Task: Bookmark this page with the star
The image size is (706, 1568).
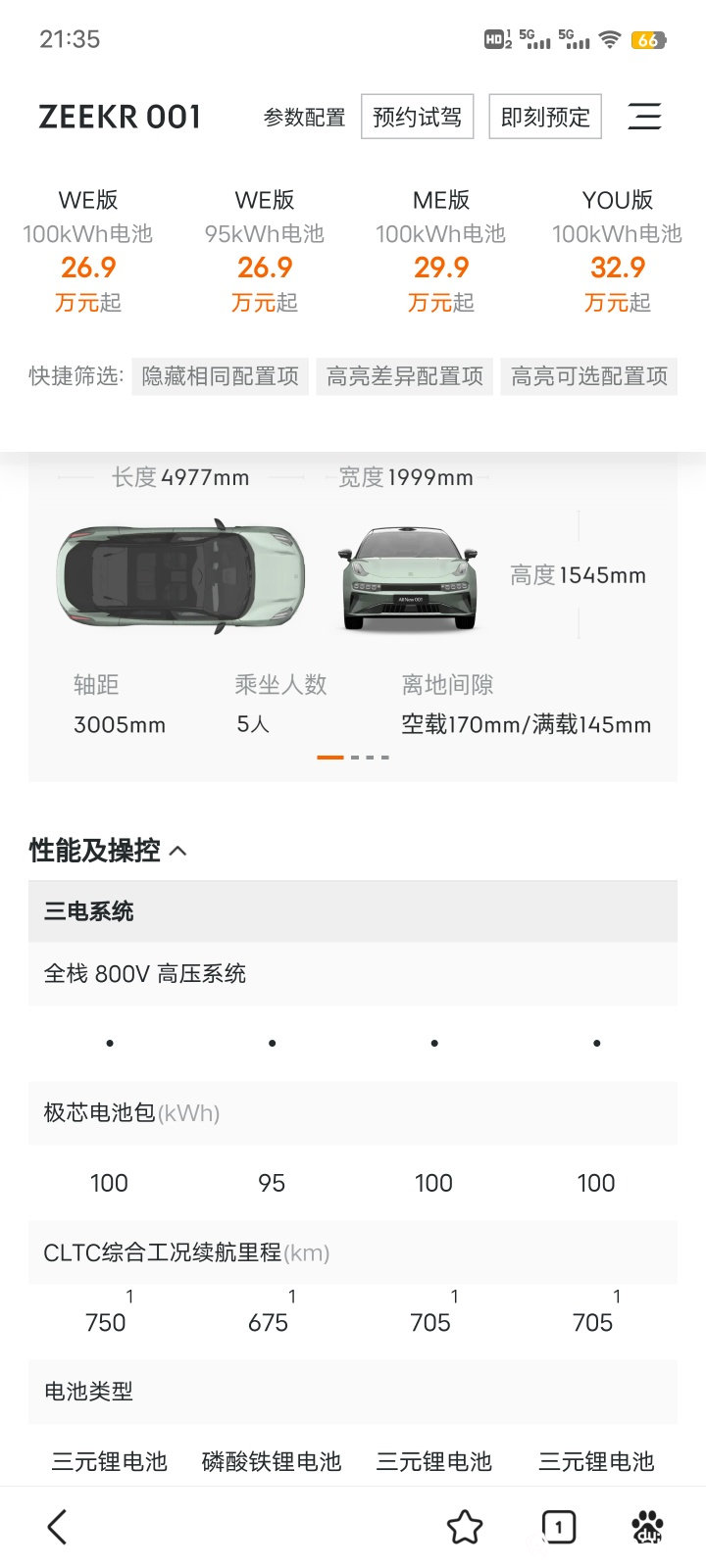Action: [465, 1527]
